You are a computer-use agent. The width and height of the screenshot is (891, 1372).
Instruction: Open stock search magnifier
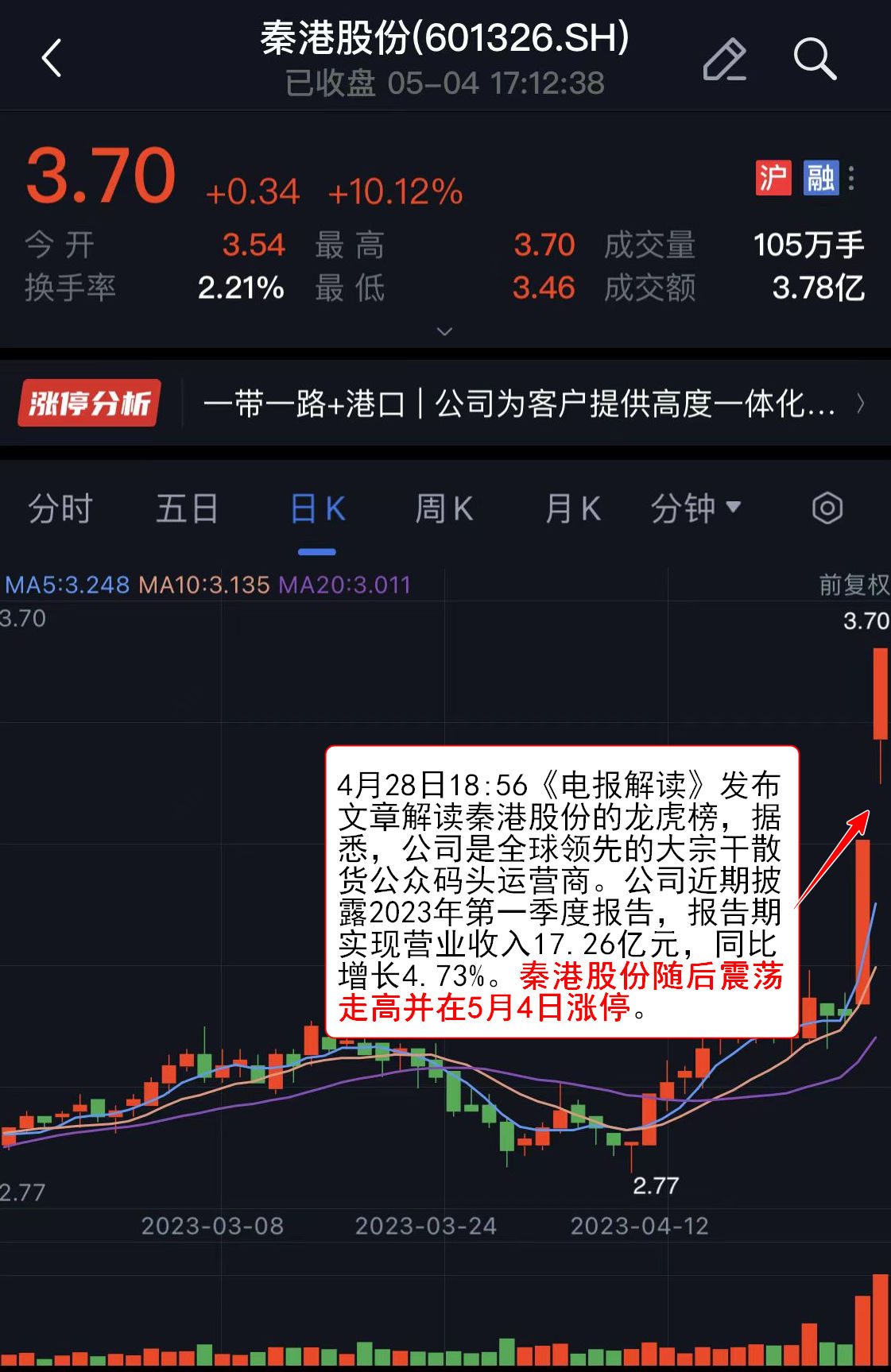click(815, 60)
